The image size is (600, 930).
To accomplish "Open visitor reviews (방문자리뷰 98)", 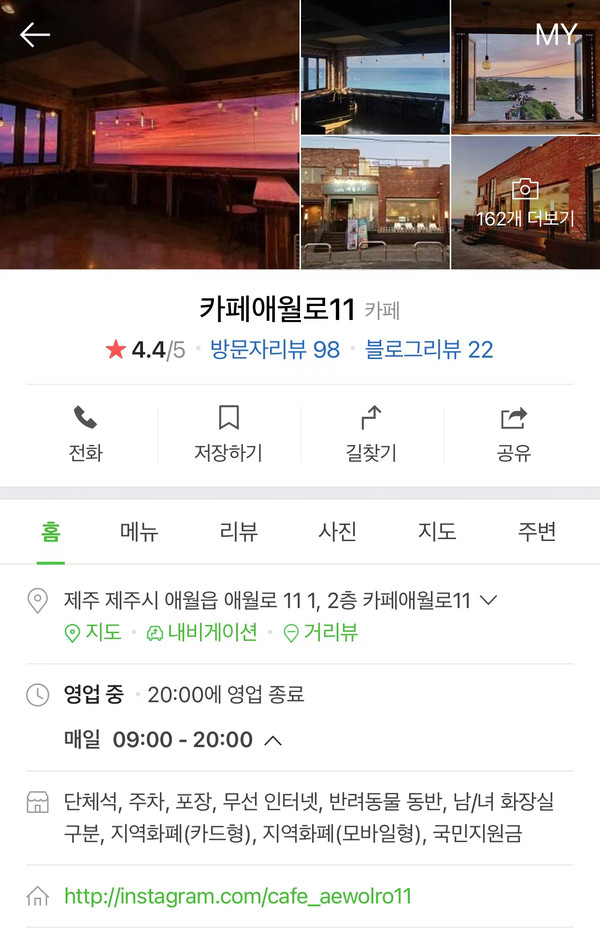I will click(x=275, y=350).
